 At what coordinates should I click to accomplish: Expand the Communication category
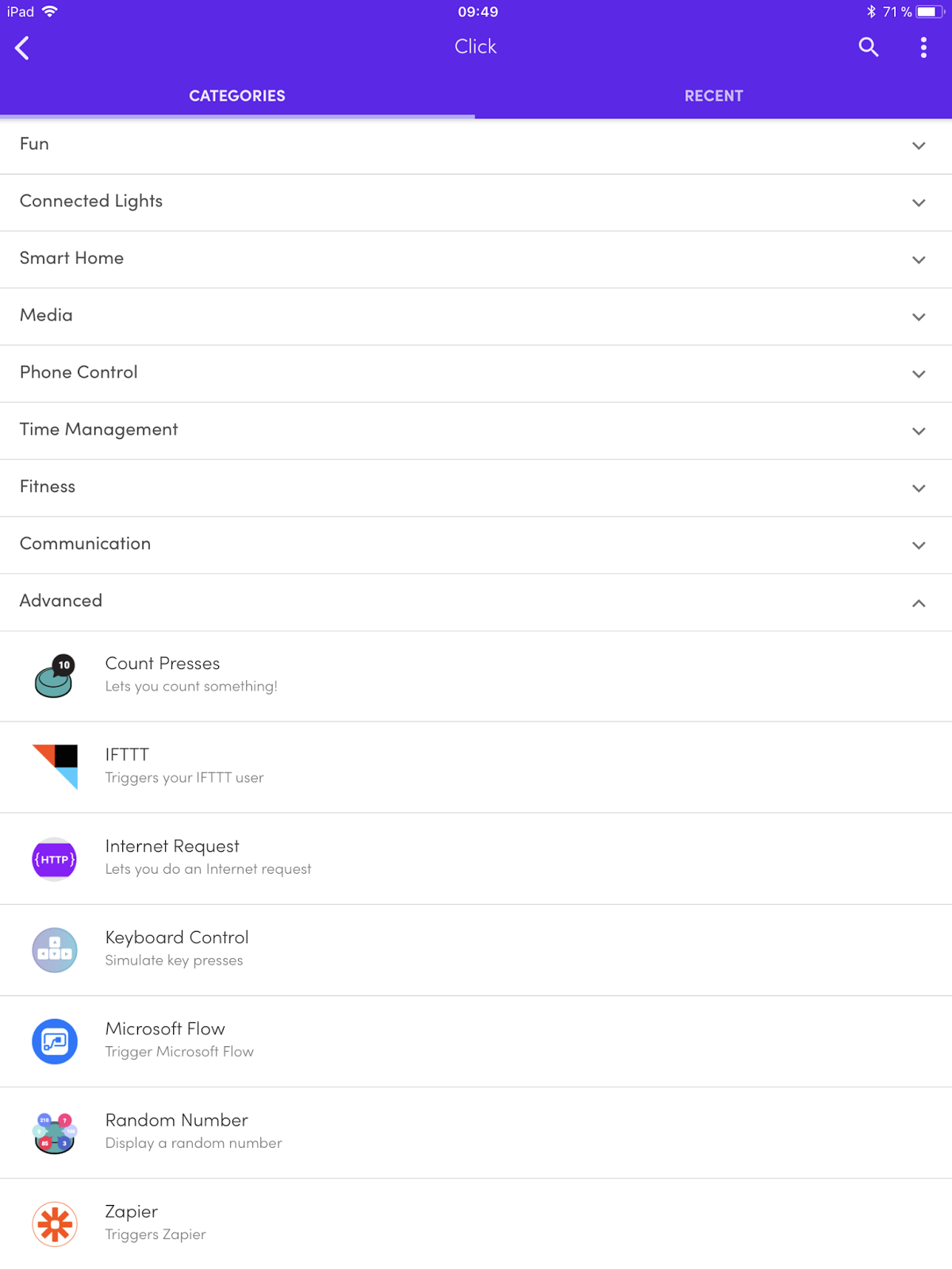476,545
